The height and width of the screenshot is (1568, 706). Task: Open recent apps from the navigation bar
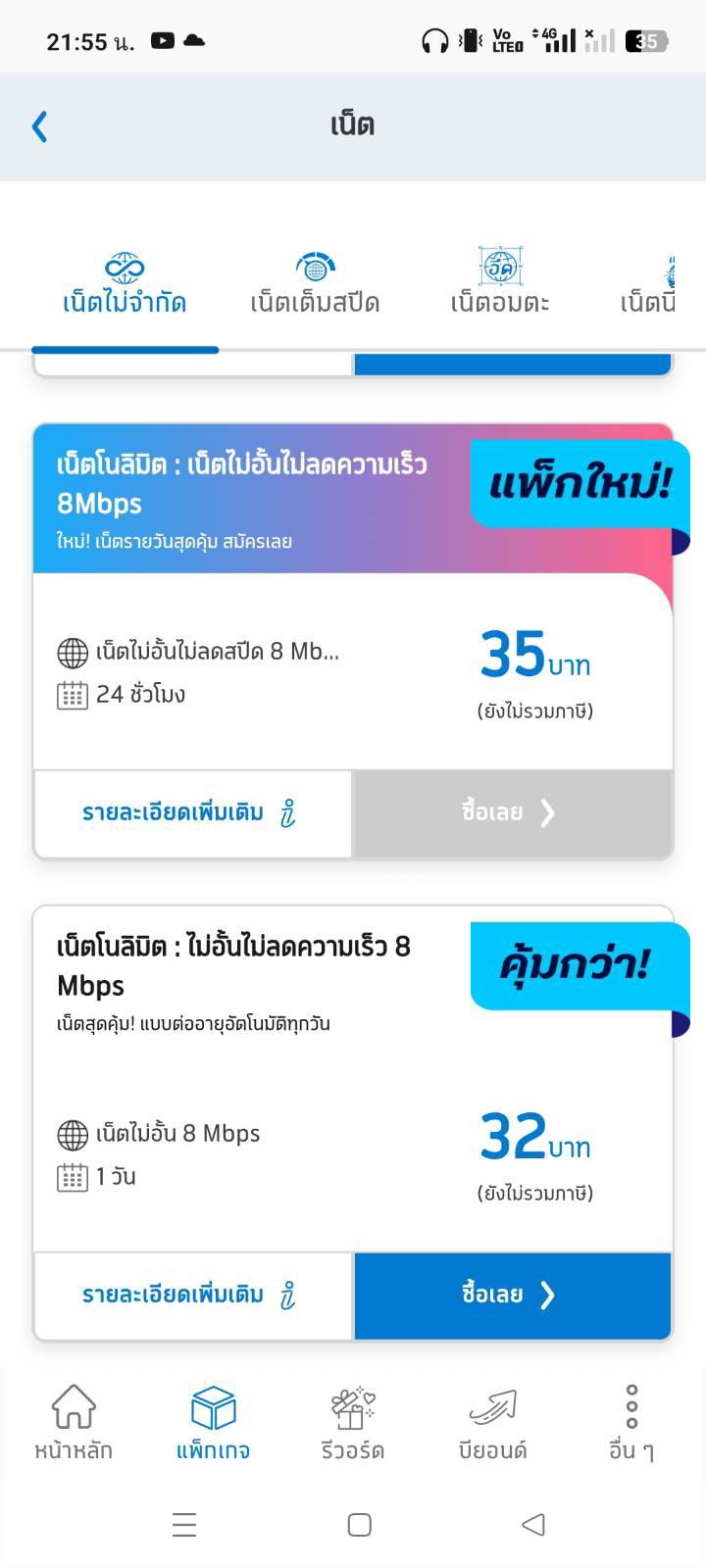click(x=184, y=1525)
